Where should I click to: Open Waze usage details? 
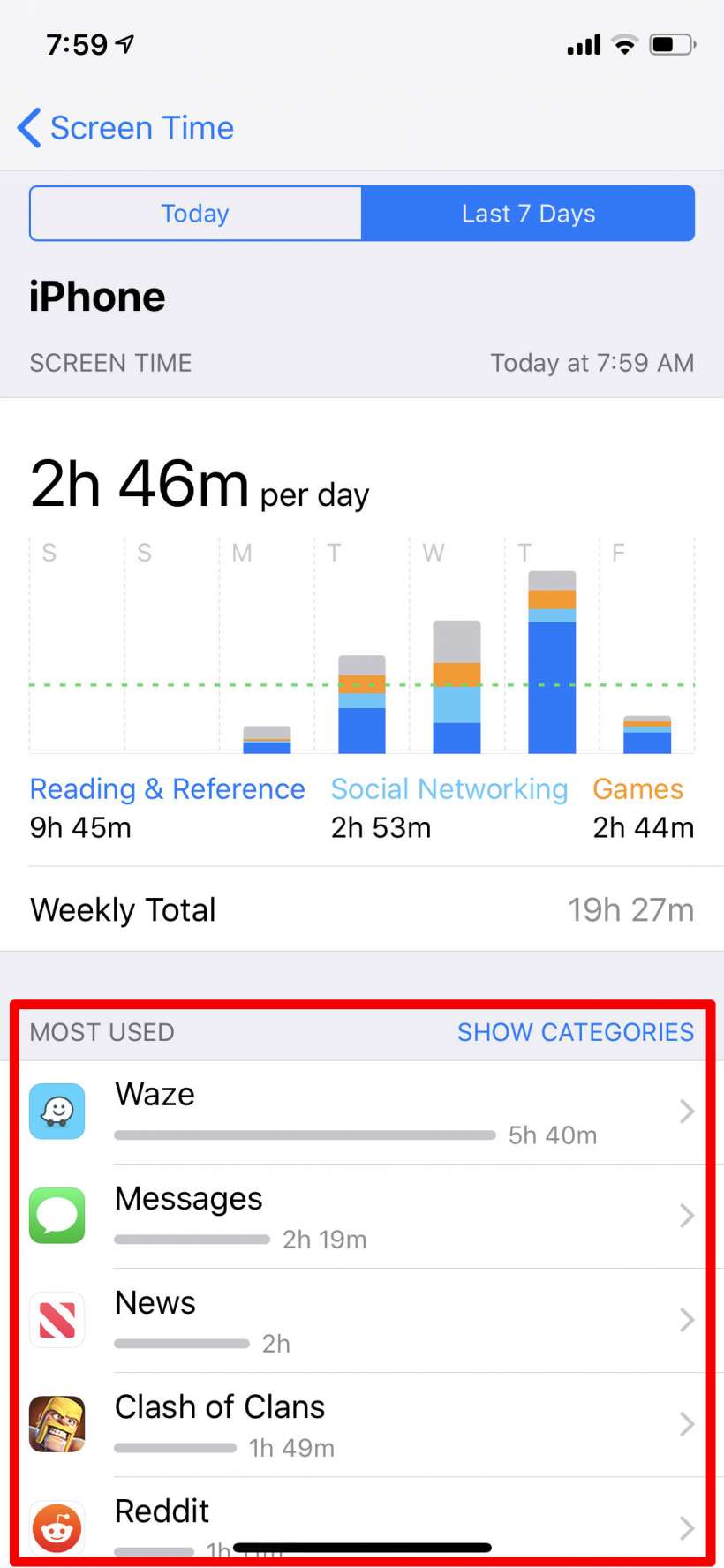[362, 1112]
